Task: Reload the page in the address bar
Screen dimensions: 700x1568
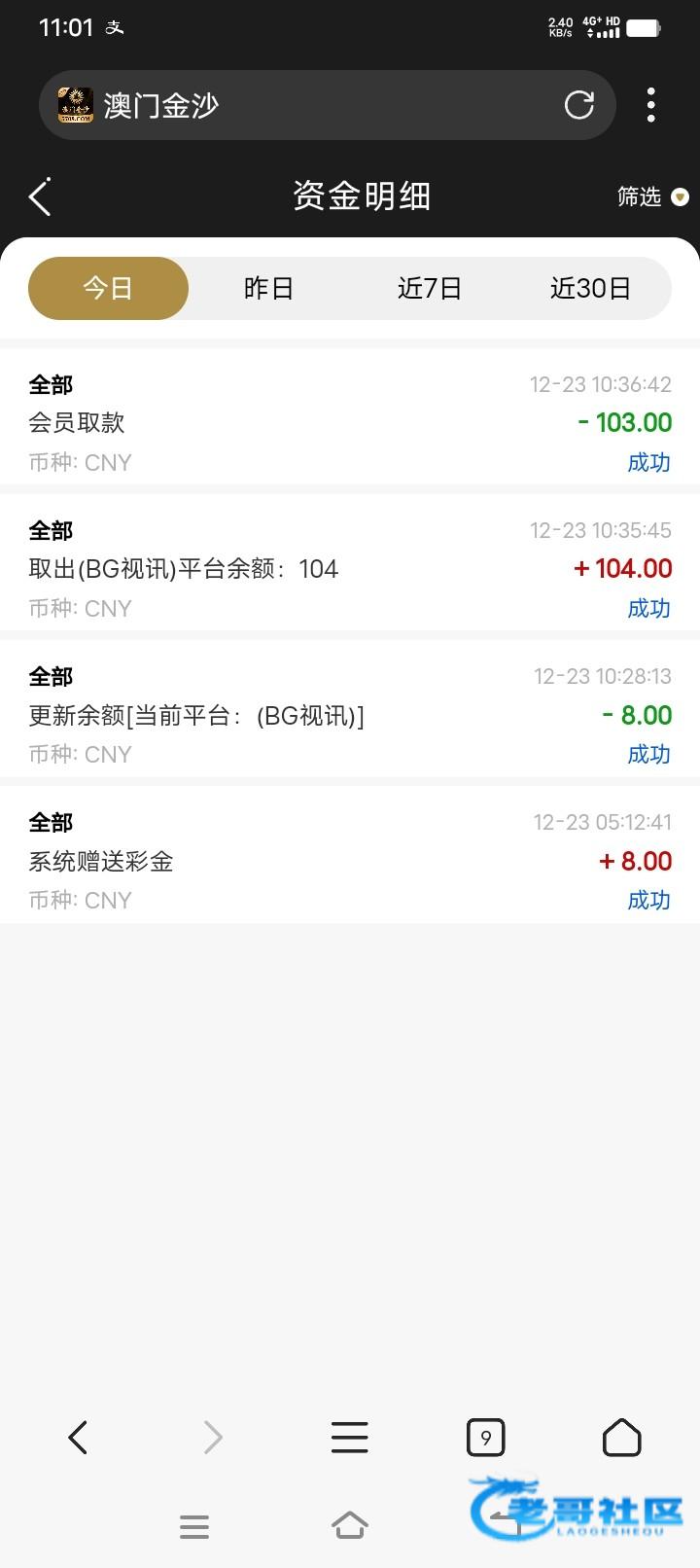Action: [x=579, y=105]
